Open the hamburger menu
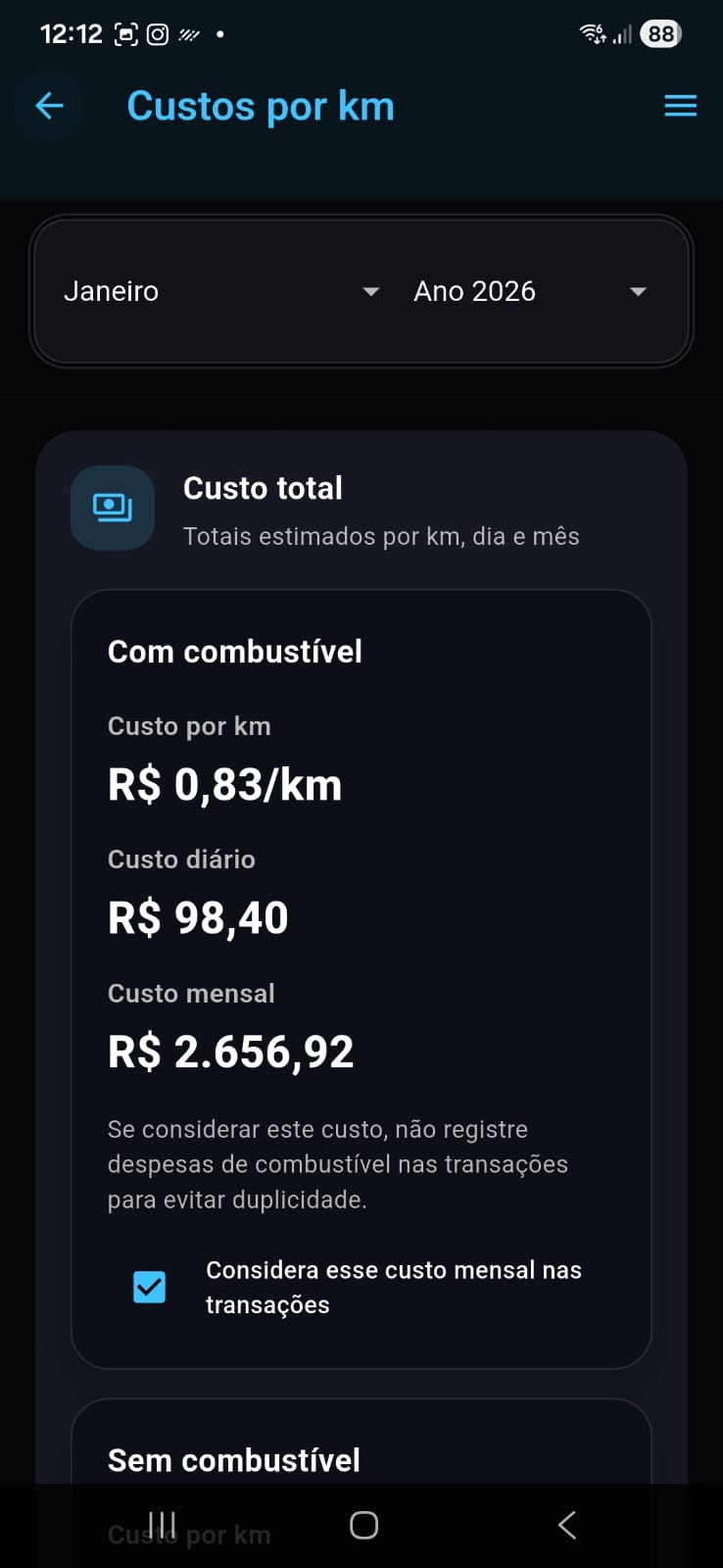The height and width of the screenshot is (1568, 723). (x=680, y=106)
